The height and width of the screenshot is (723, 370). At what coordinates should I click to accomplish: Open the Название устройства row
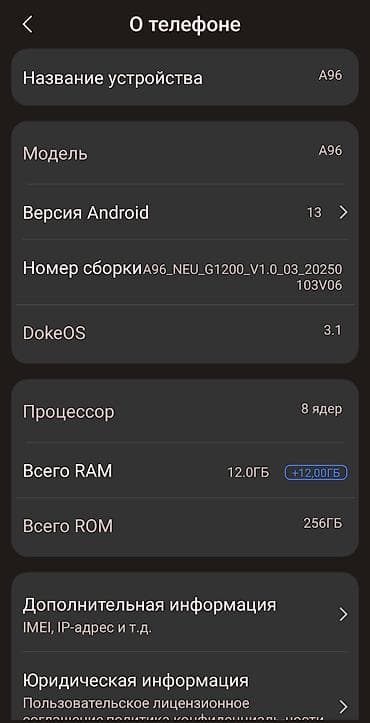(x=185, y=77)
